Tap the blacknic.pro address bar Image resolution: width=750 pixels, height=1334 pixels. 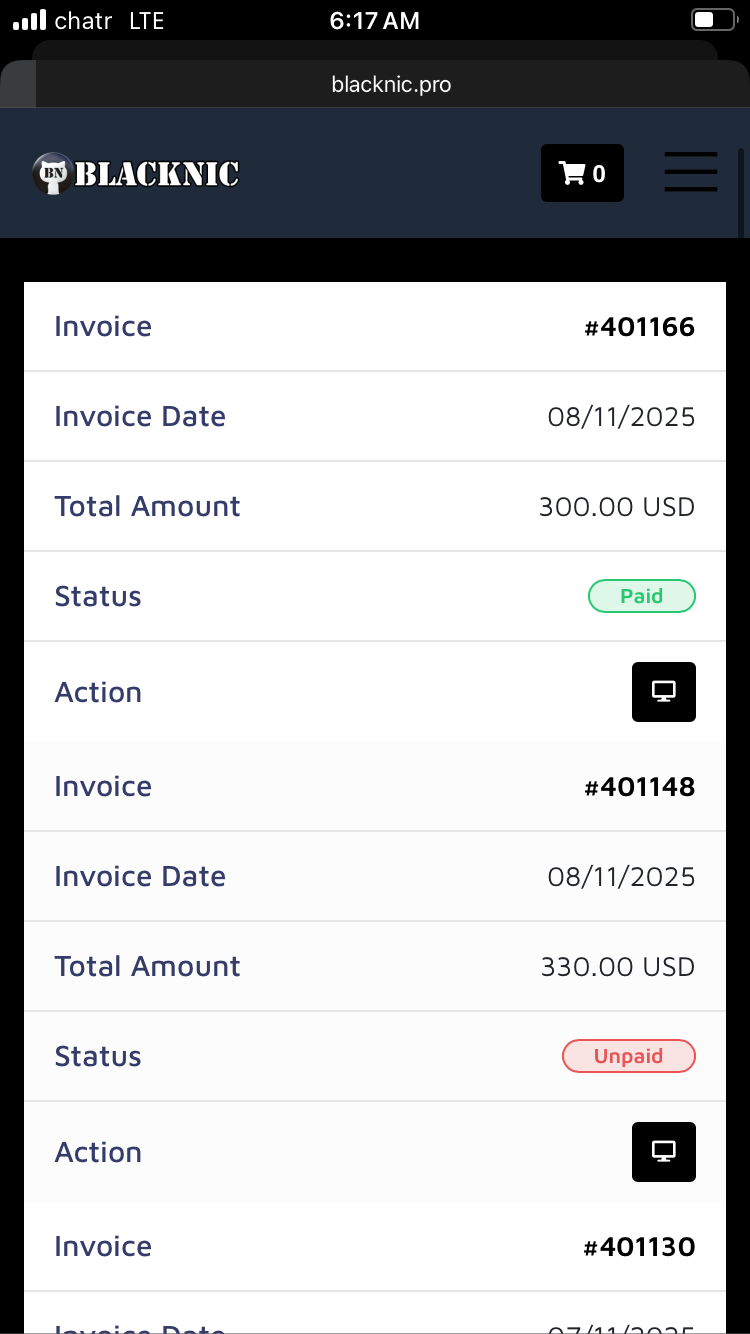click(391, 84)
